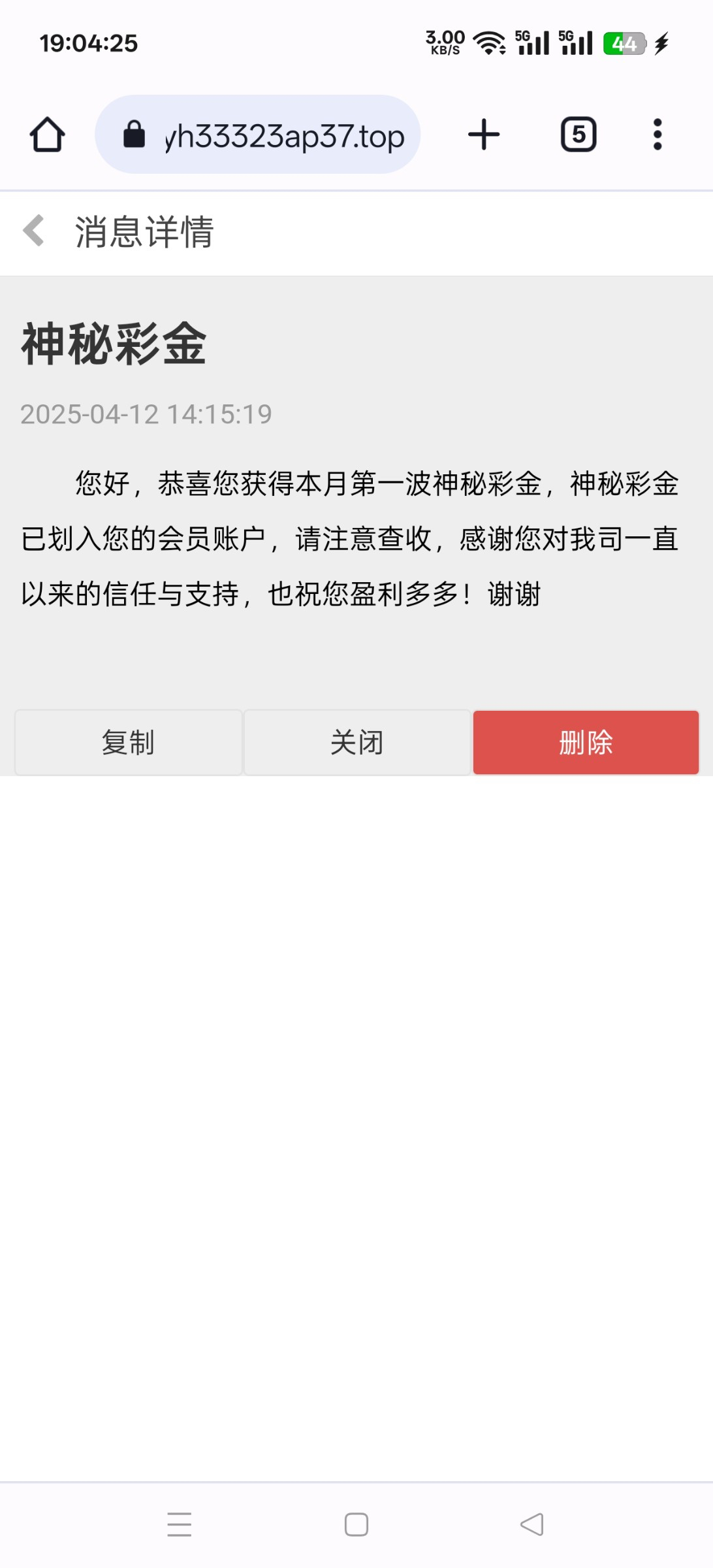Close the message with 关闭
Viewport: 713px width, 1568px height.
[x=357, y=742]
